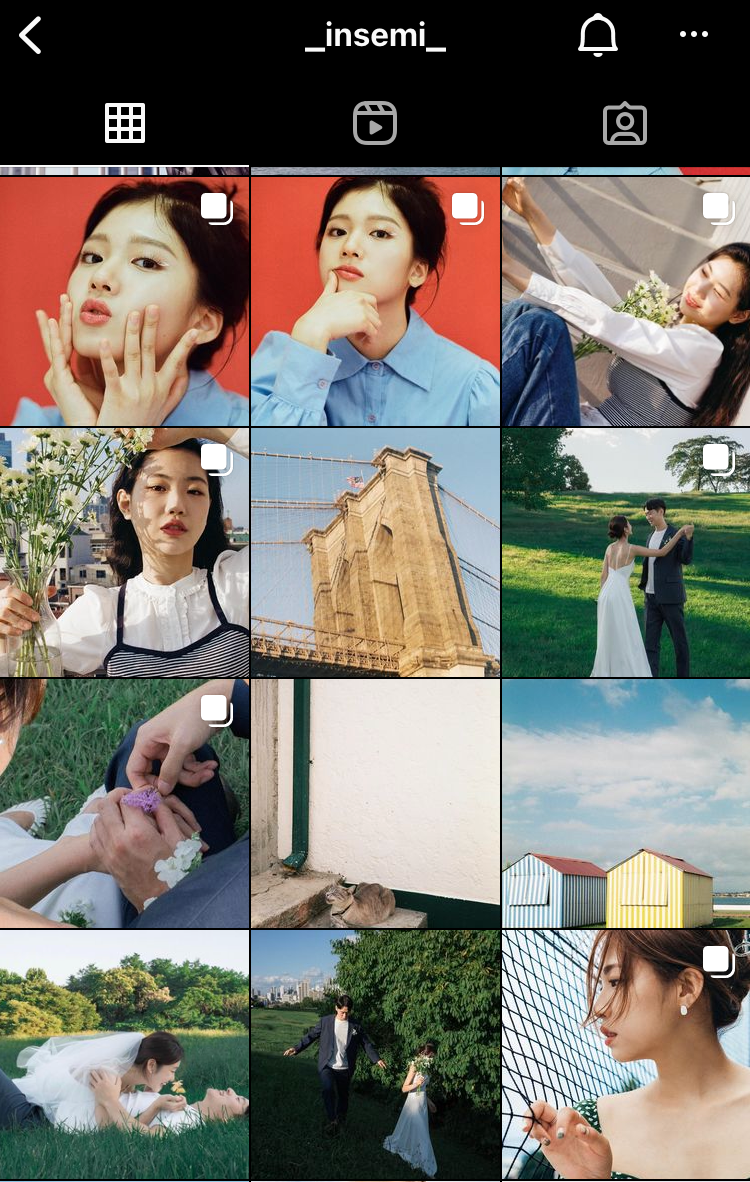Go back from the _insemi_ profile
This screenshot has height=1182, width=750.
click(x=31, y=37)
